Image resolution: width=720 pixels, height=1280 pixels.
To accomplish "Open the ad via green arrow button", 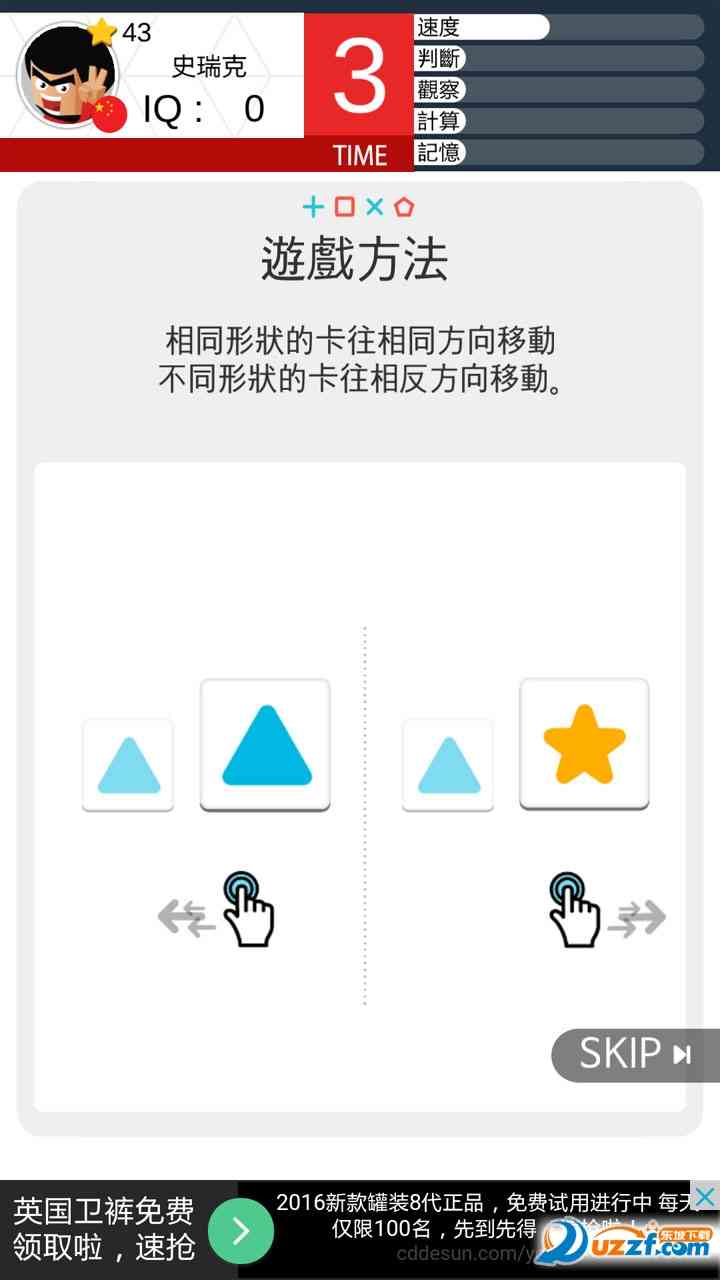I will pyautogui.click(x=240, y=1230).
